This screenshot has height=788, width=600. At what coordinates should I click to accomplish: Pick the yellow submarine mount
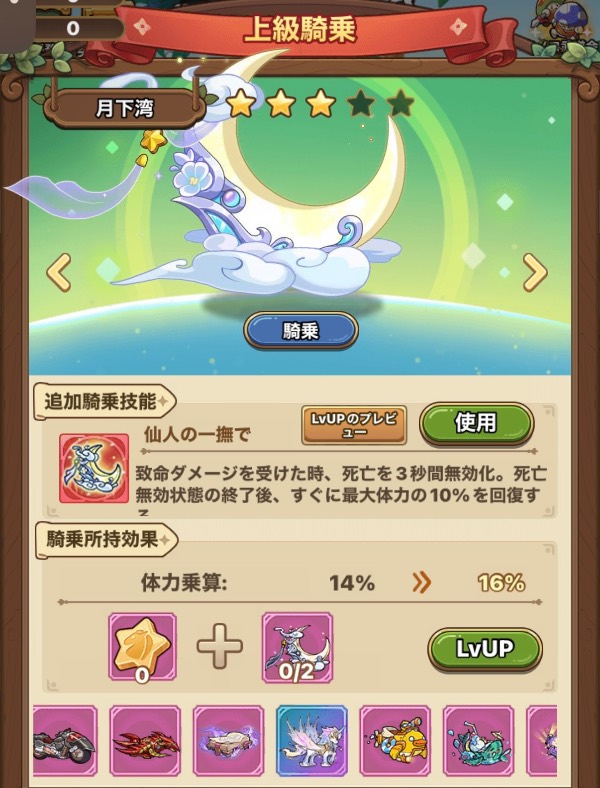click(x=395, y=742)
